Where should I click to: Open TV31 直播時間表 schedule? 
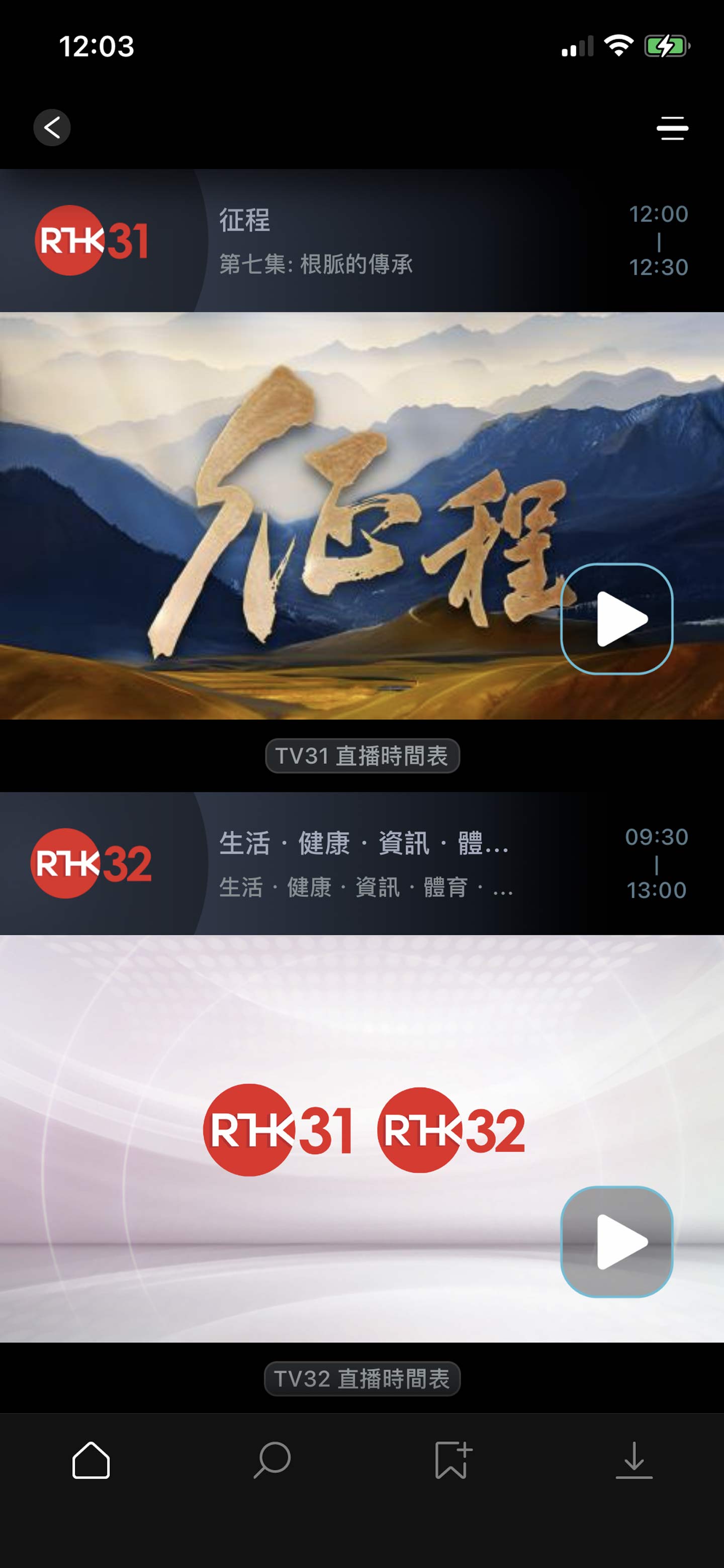click(x=363, y=756)
